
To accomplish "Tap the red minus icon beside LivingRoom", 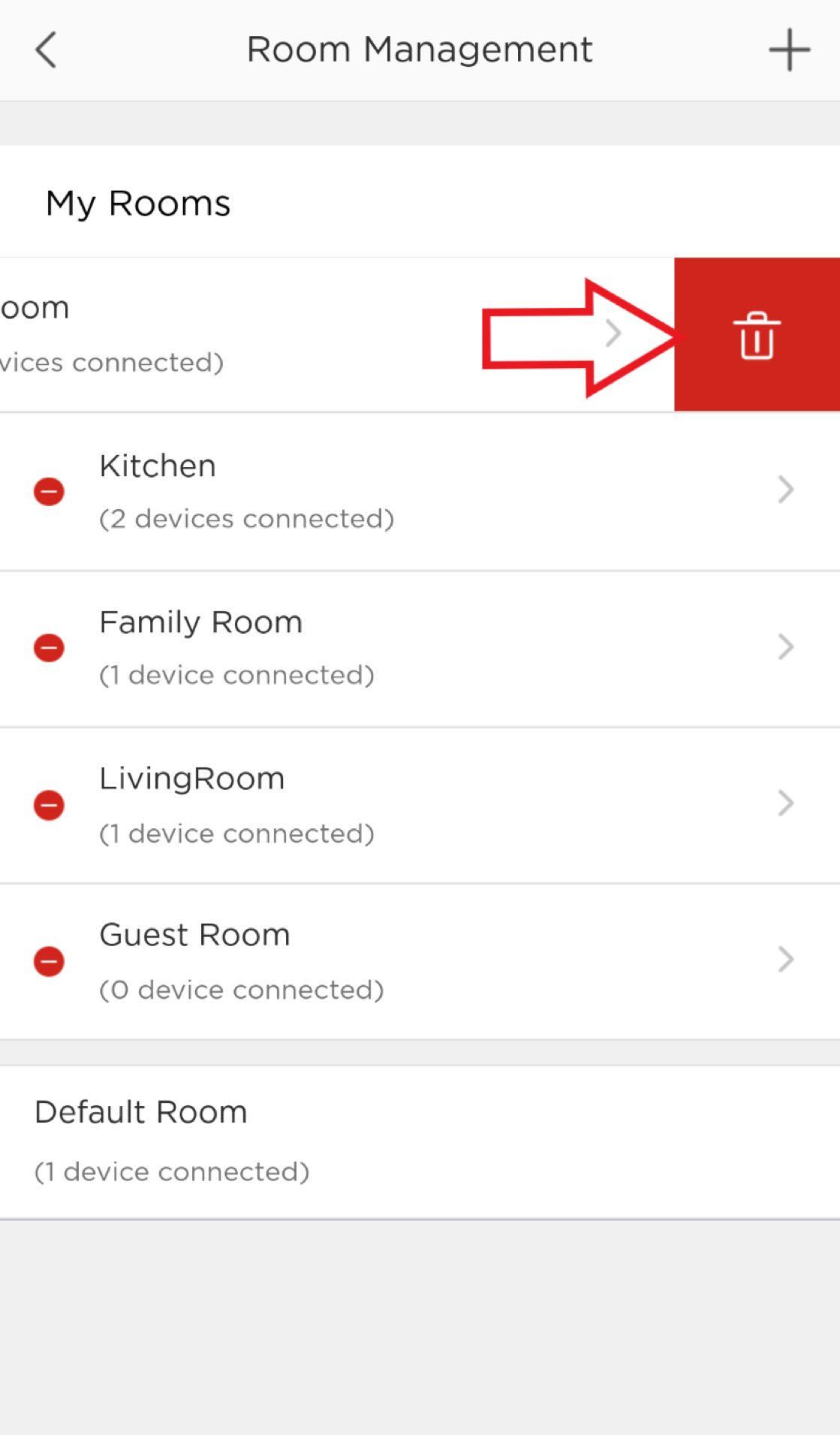I will click(x=49, y=805).
